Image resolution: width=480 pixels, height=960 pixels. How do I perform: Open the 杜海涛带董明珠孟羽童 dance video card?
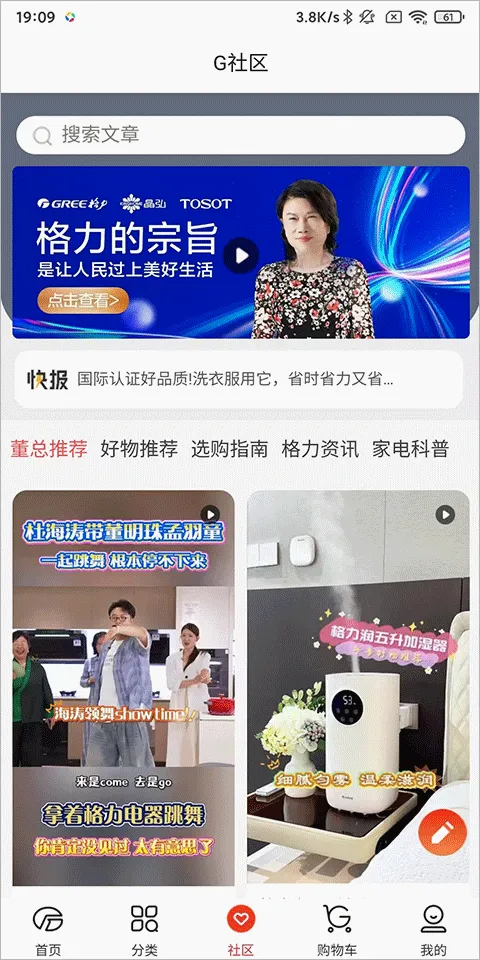coord(124,688)
